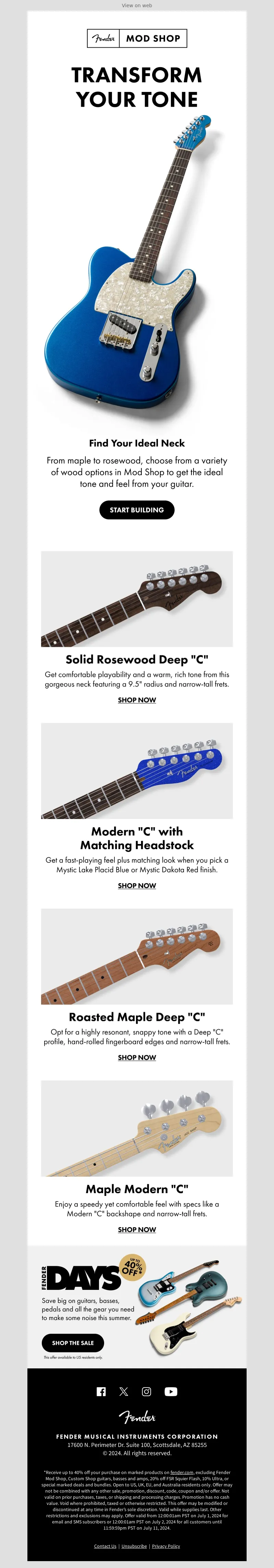274x1568 pixels.
Task: Open the Maple Modern C neck image
Action: click(137, 1128)
